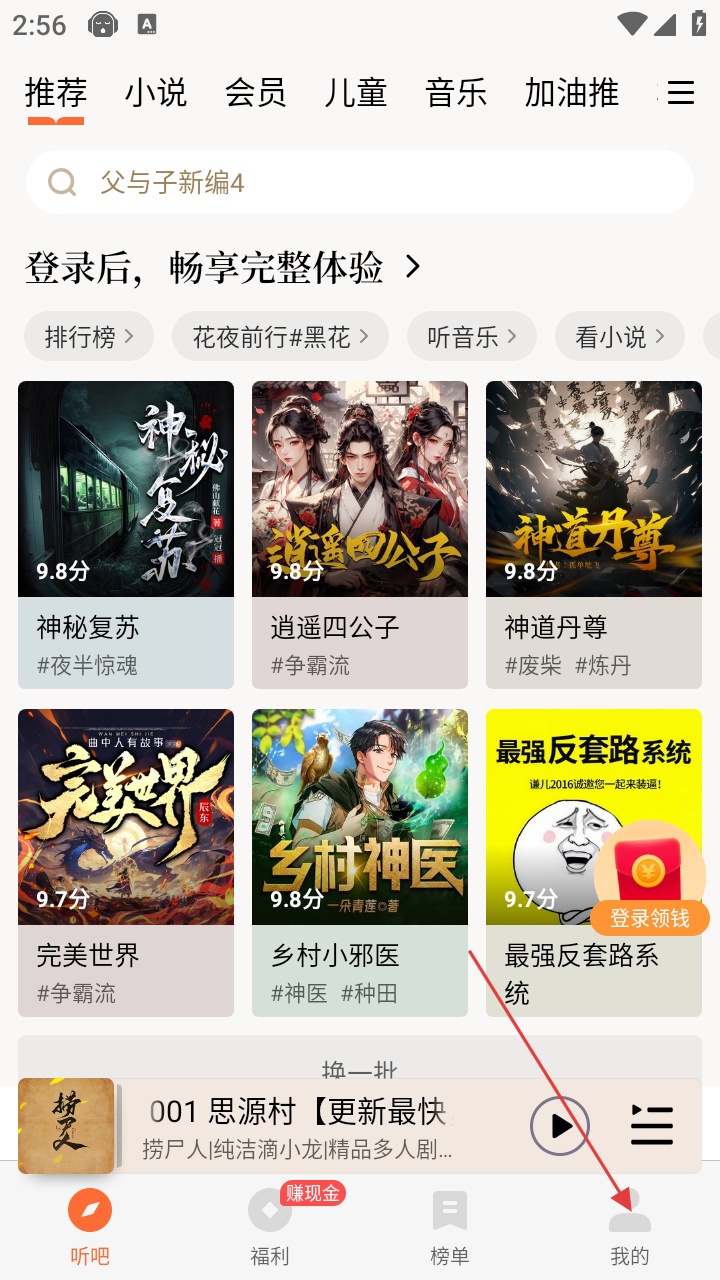Image resolution: width=720 pixels, height=1280 pixels.
Task: Open the 神秘复苏 audiobook card
Action: point(126,534)
